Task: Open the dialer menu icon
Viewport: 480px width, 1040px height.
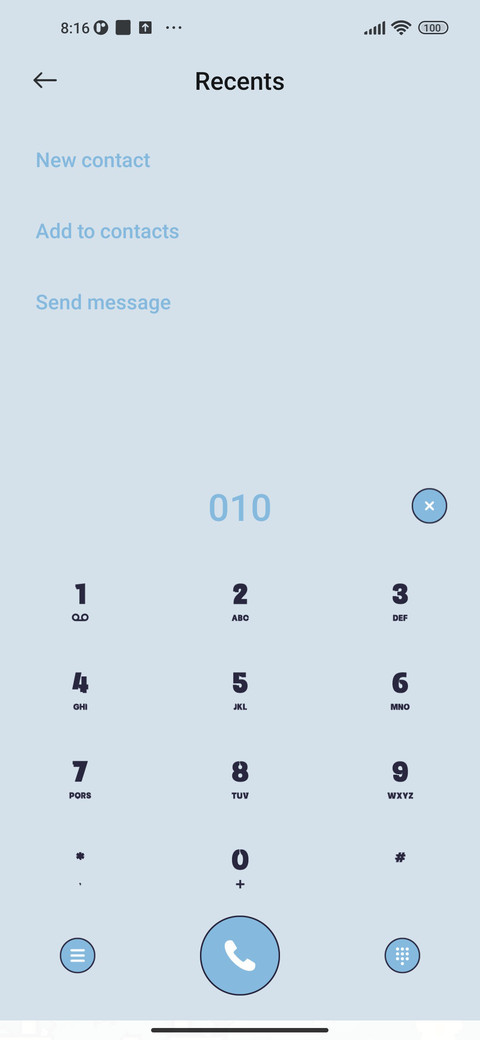Action: point(78,955)
